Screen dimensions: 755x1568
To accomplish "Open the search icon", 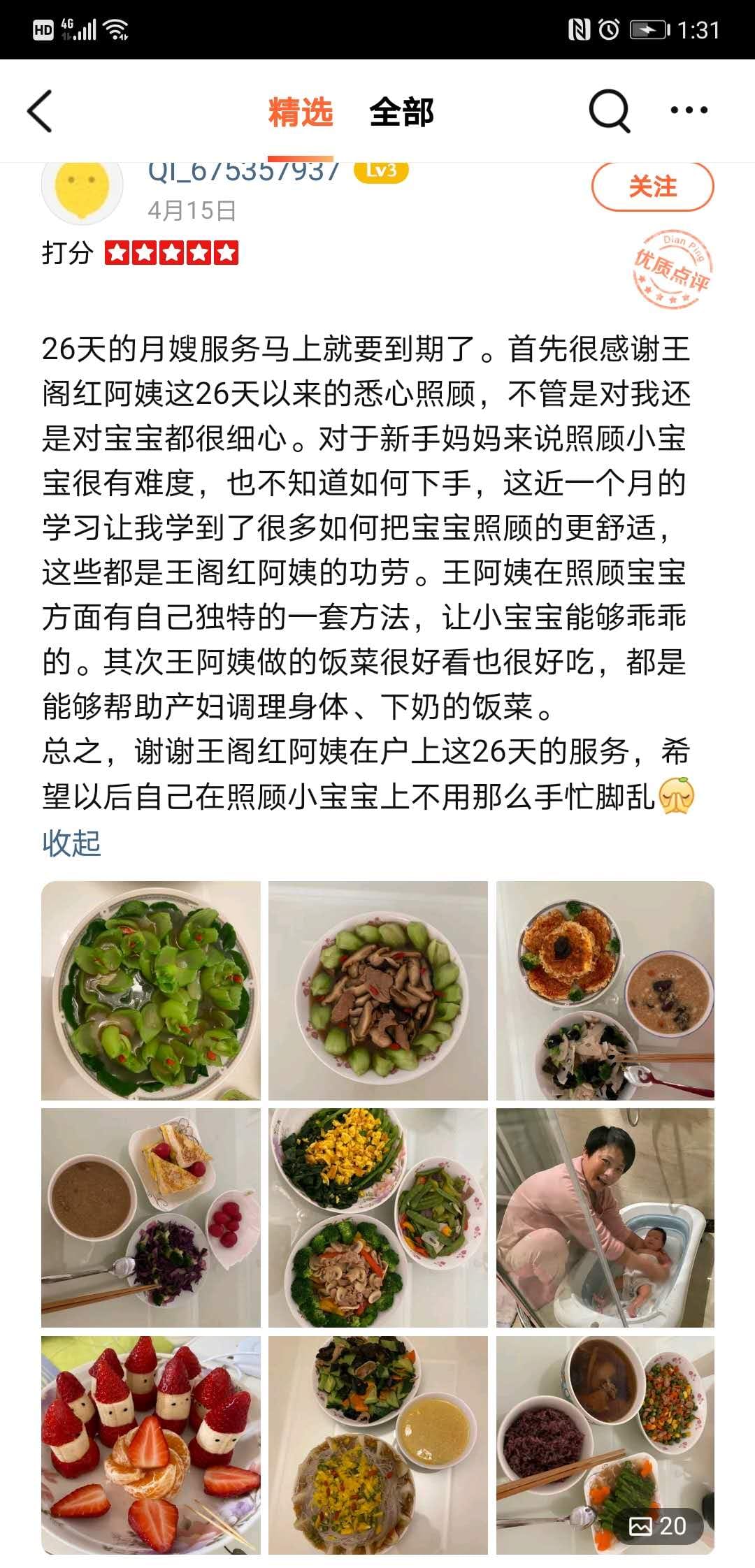I will (x=609, y=111).
